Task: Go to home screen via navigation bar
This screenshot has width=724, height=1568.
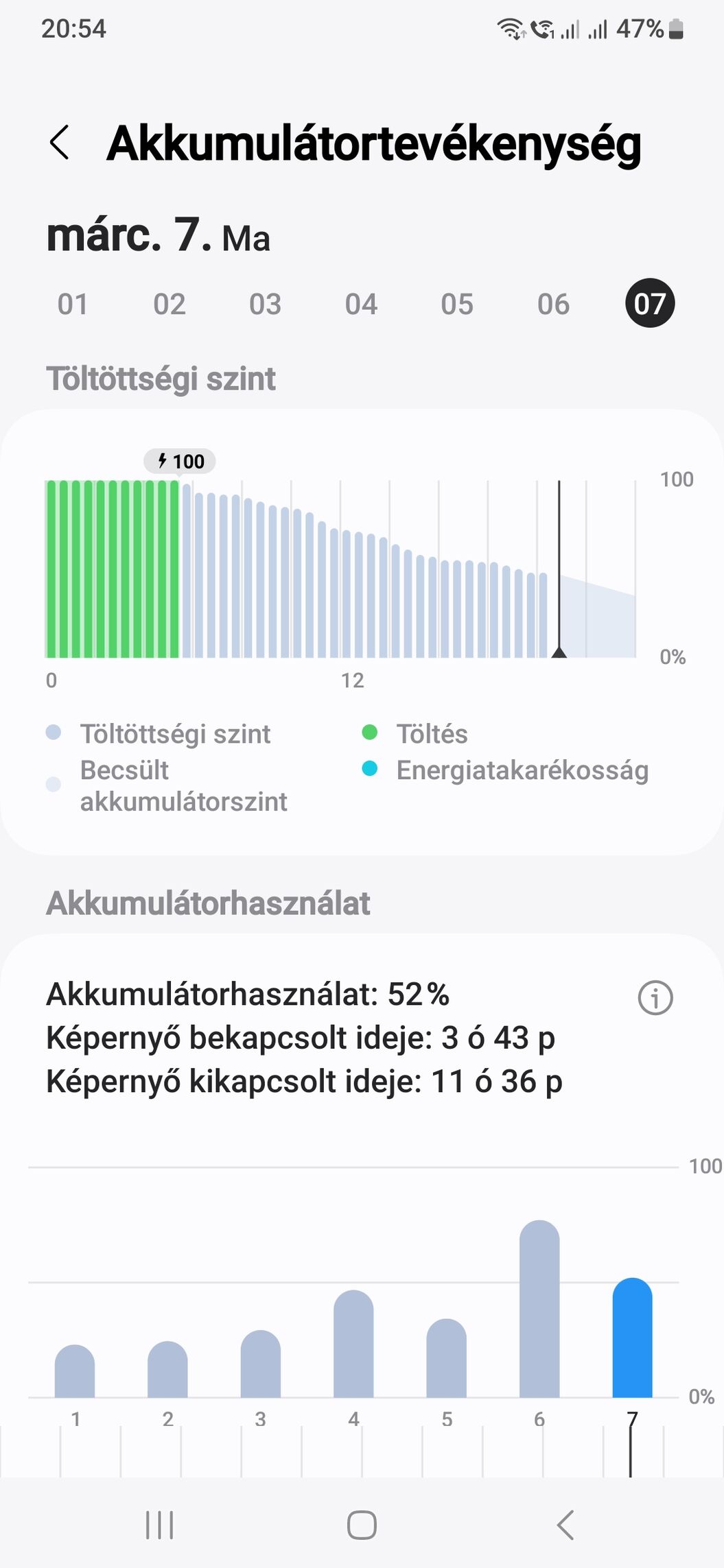Action: (362, 1525)
